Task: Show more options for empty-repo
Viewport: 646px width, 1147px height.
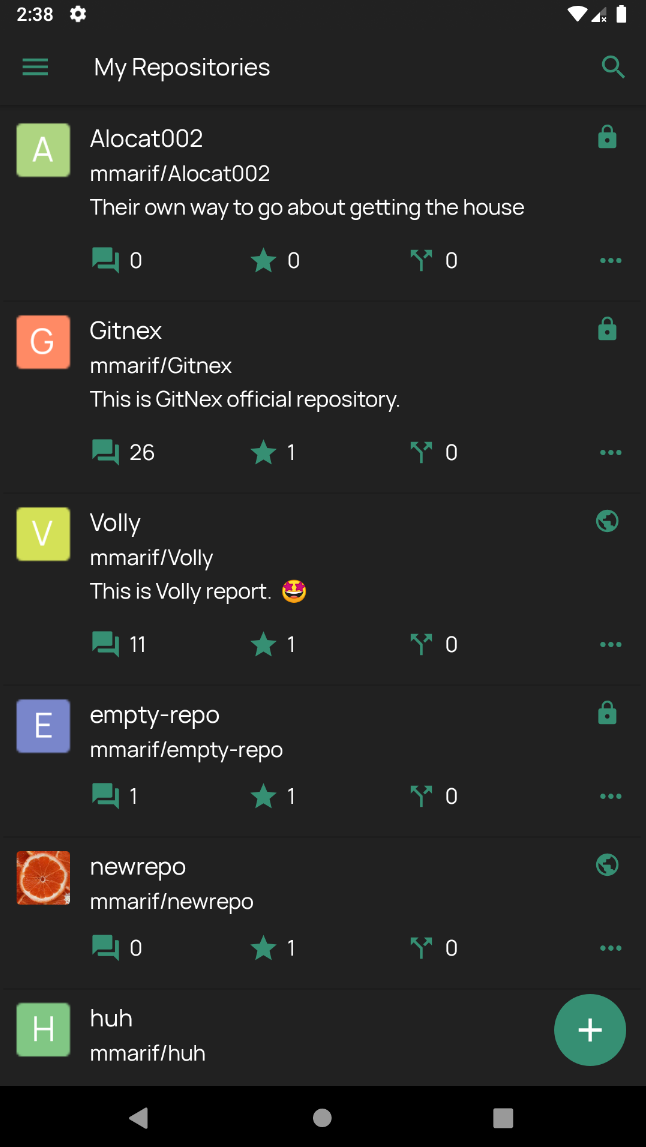Action: click(x=610, y=797)
